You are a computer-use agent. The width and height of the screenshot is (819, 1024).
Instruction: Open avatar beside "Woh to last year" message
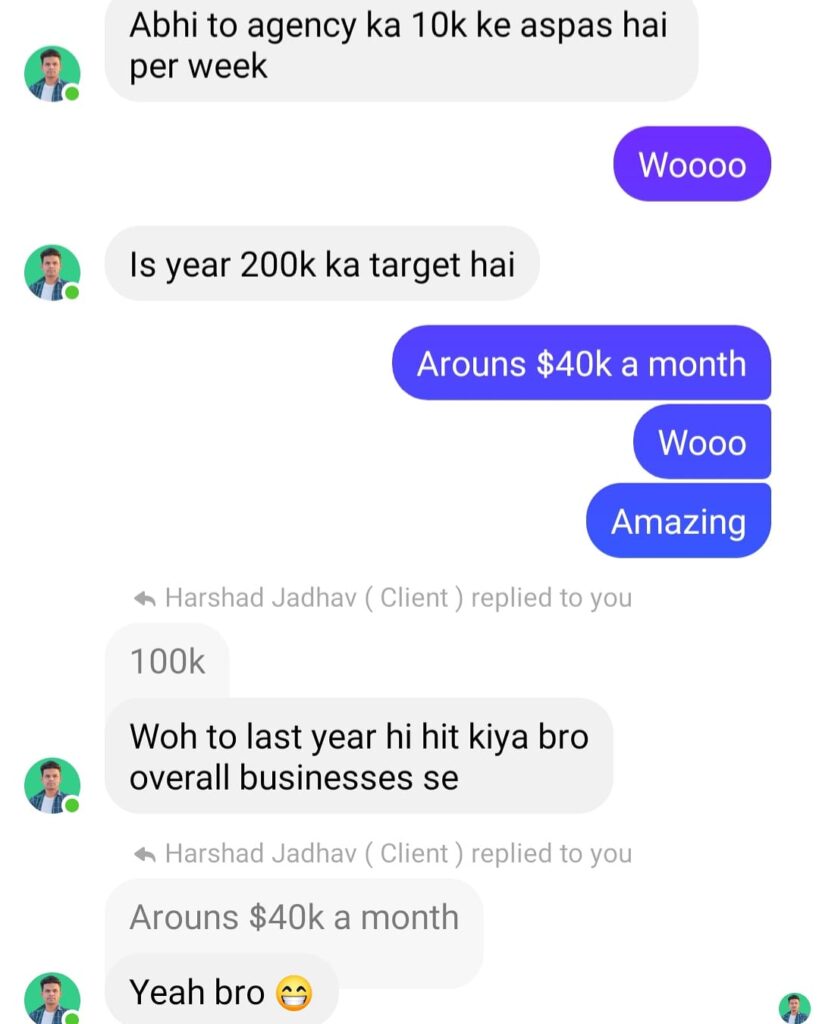[51, 785]
